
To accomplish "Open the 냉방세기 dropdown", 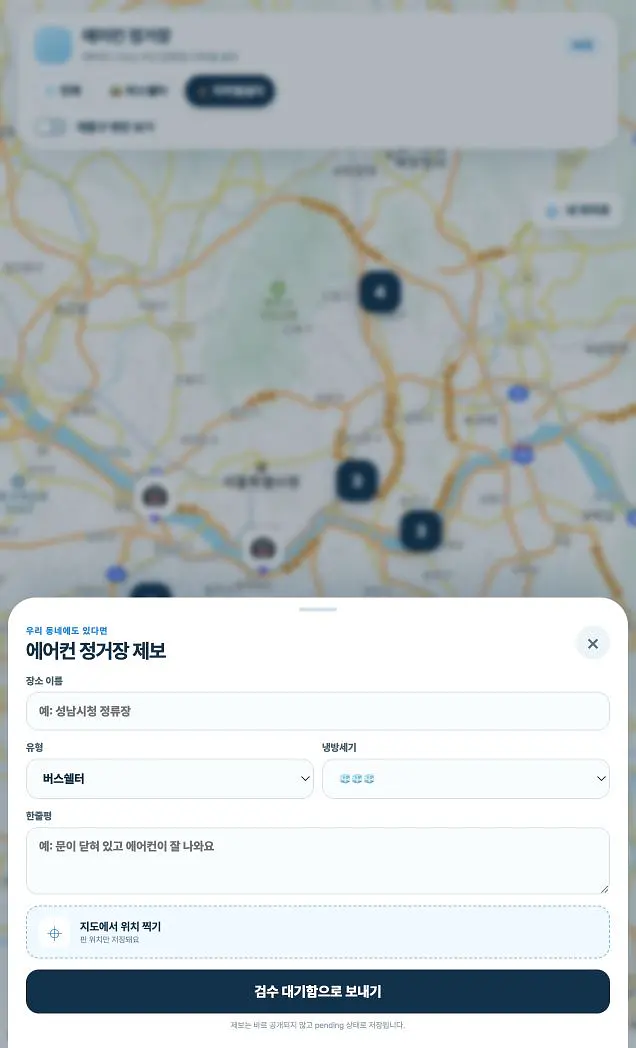I will [x=466, y=779].
